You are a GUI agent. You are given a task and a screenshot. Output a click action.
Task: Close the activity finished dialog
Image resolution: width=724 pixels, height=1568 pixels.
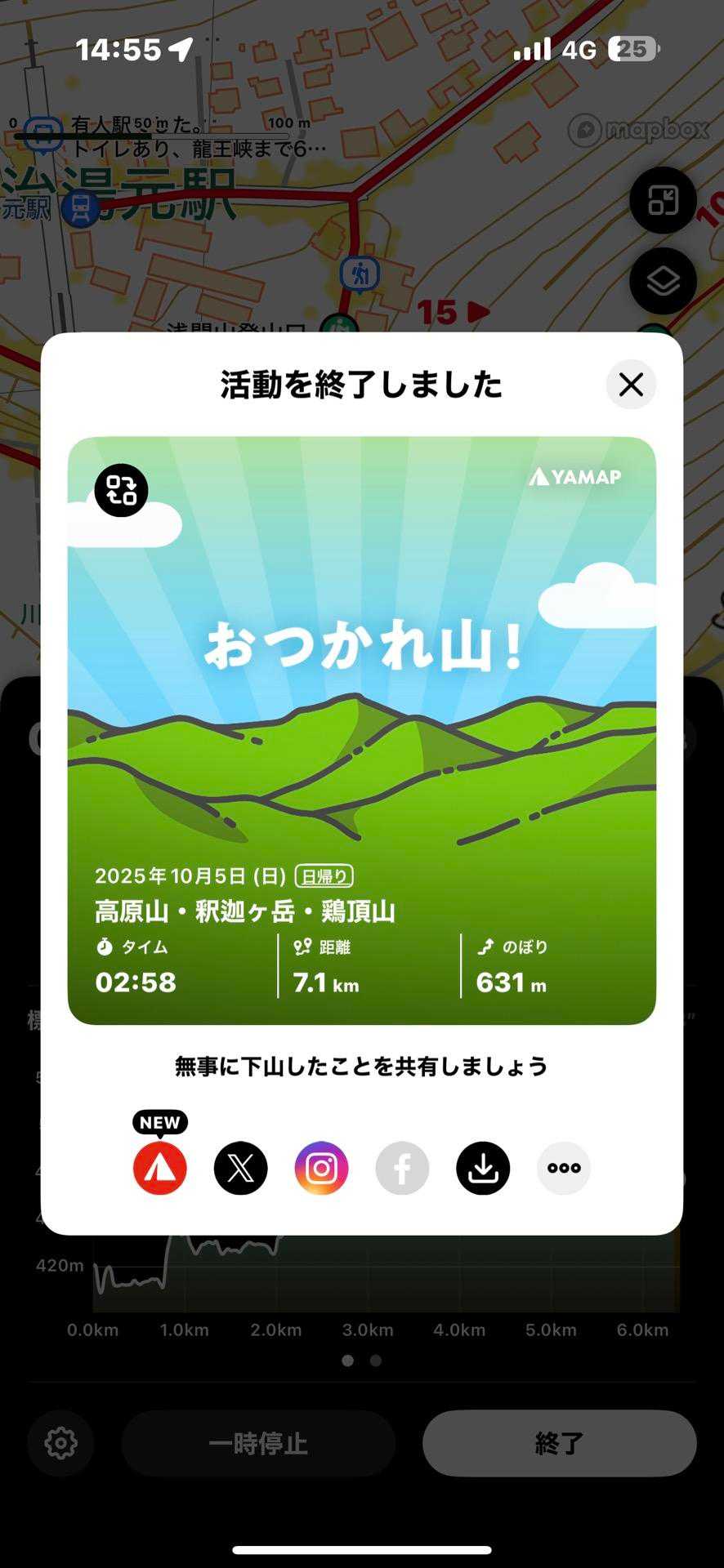click(631, 385)
